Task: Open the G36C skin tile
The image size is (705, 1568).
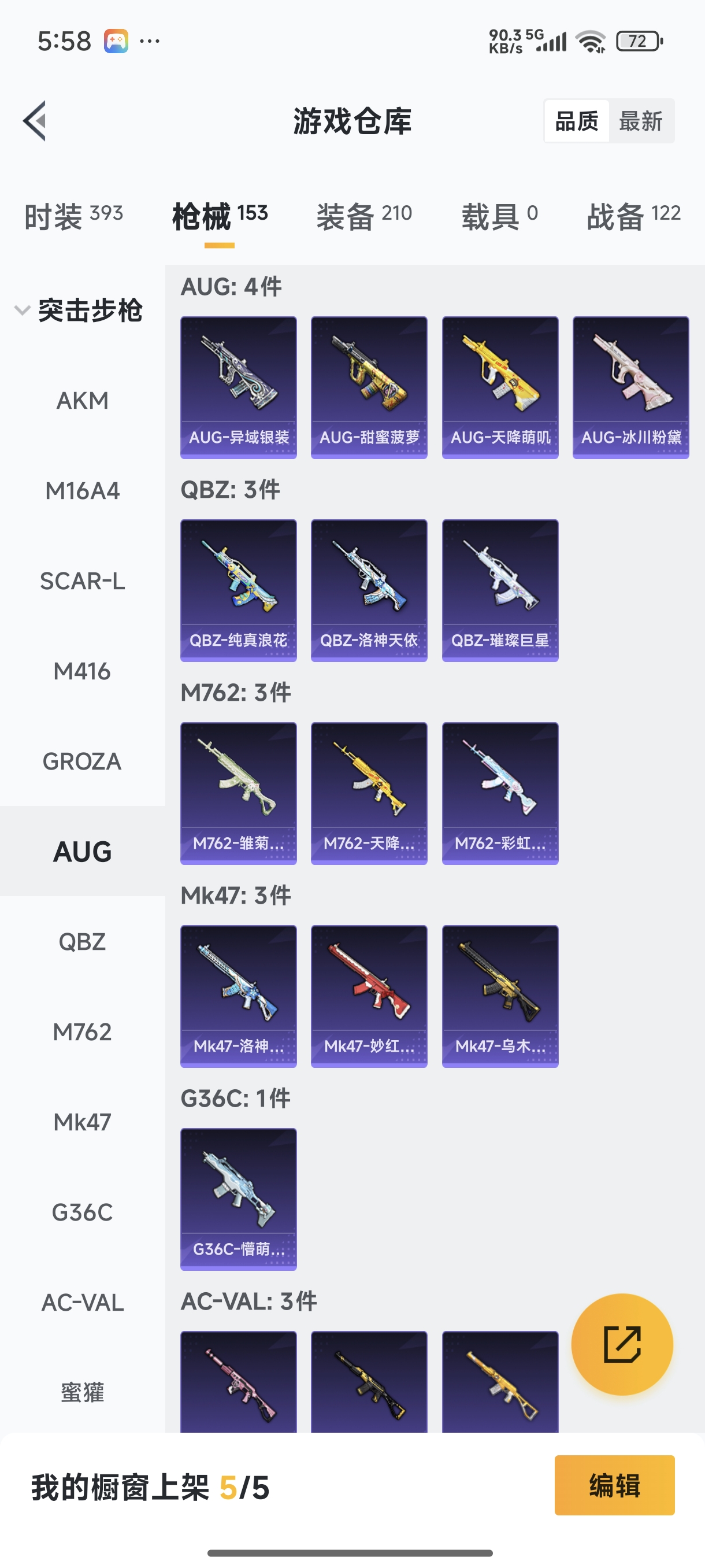Action: pos(239,1199)
